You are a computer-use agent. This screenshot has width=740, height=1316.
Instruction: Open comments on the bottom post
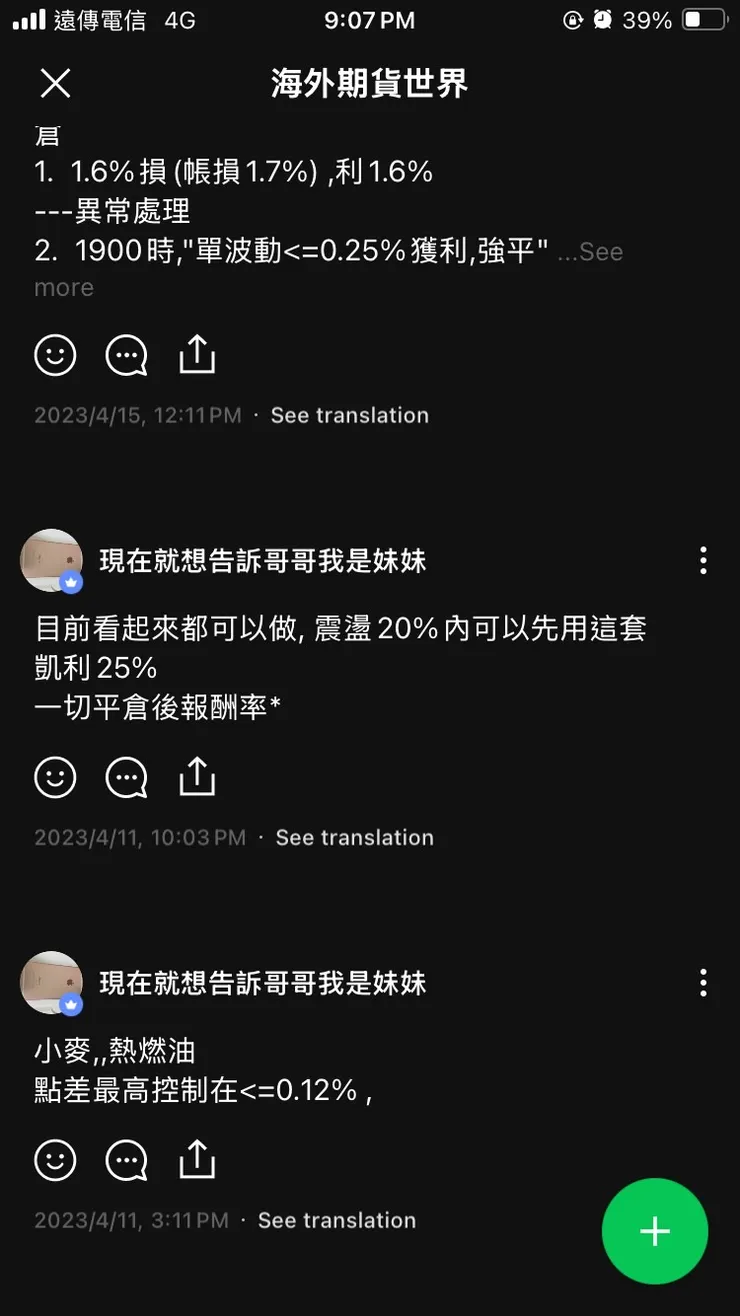(x=125, y=1160)
